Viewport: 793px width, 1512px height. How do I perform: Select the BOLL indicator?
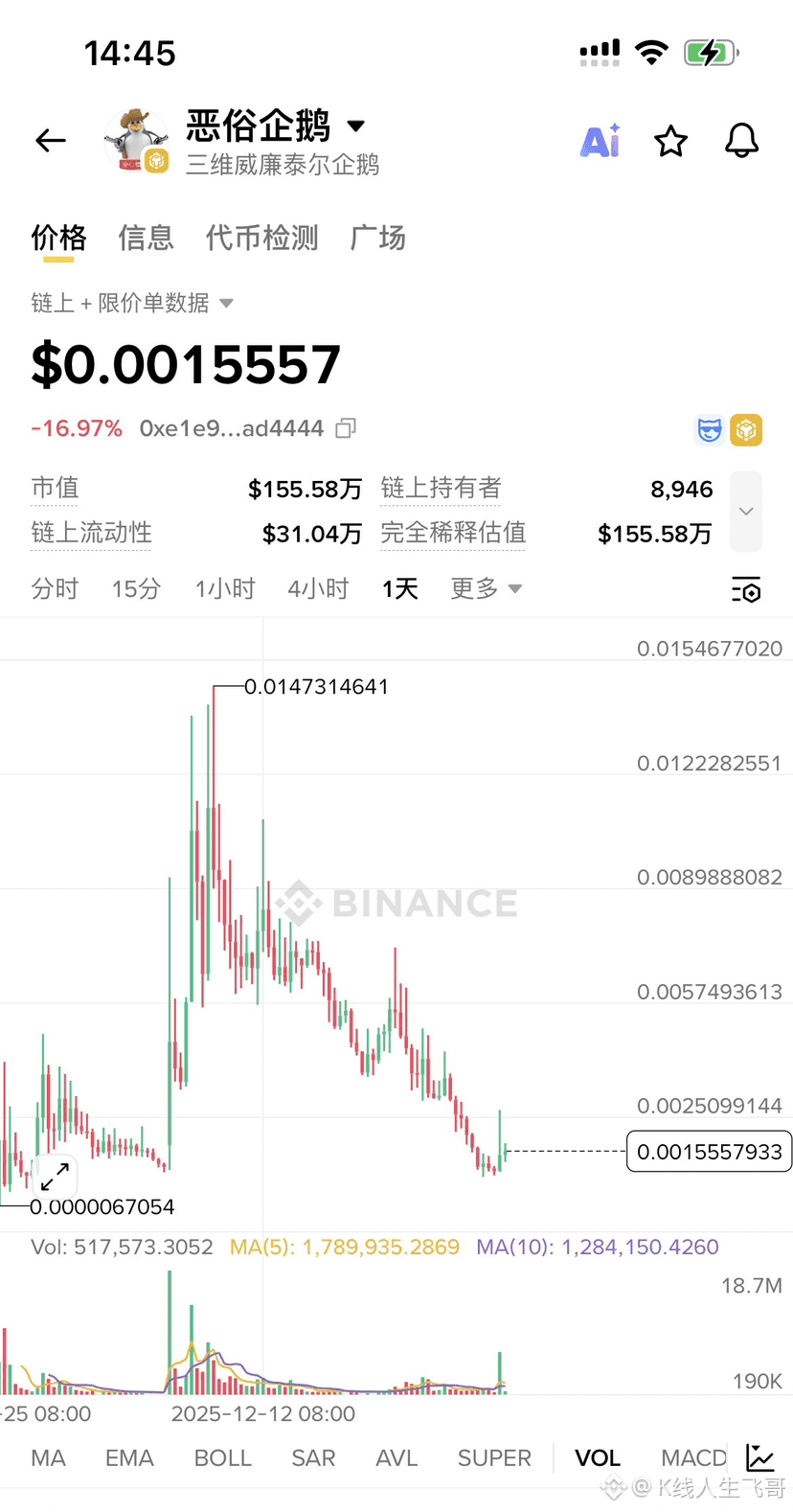(222, 1457)
